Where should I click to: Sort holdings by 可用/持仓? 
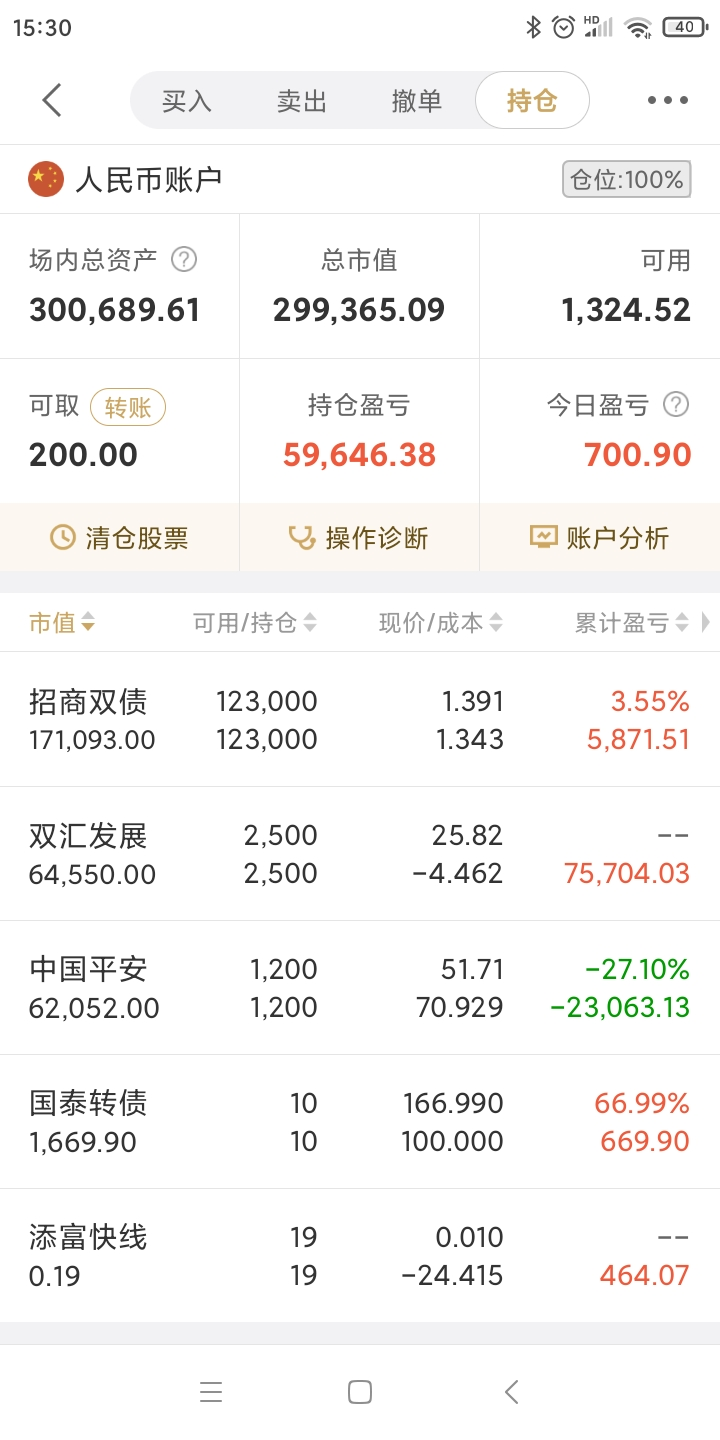(x=255, y=623)
